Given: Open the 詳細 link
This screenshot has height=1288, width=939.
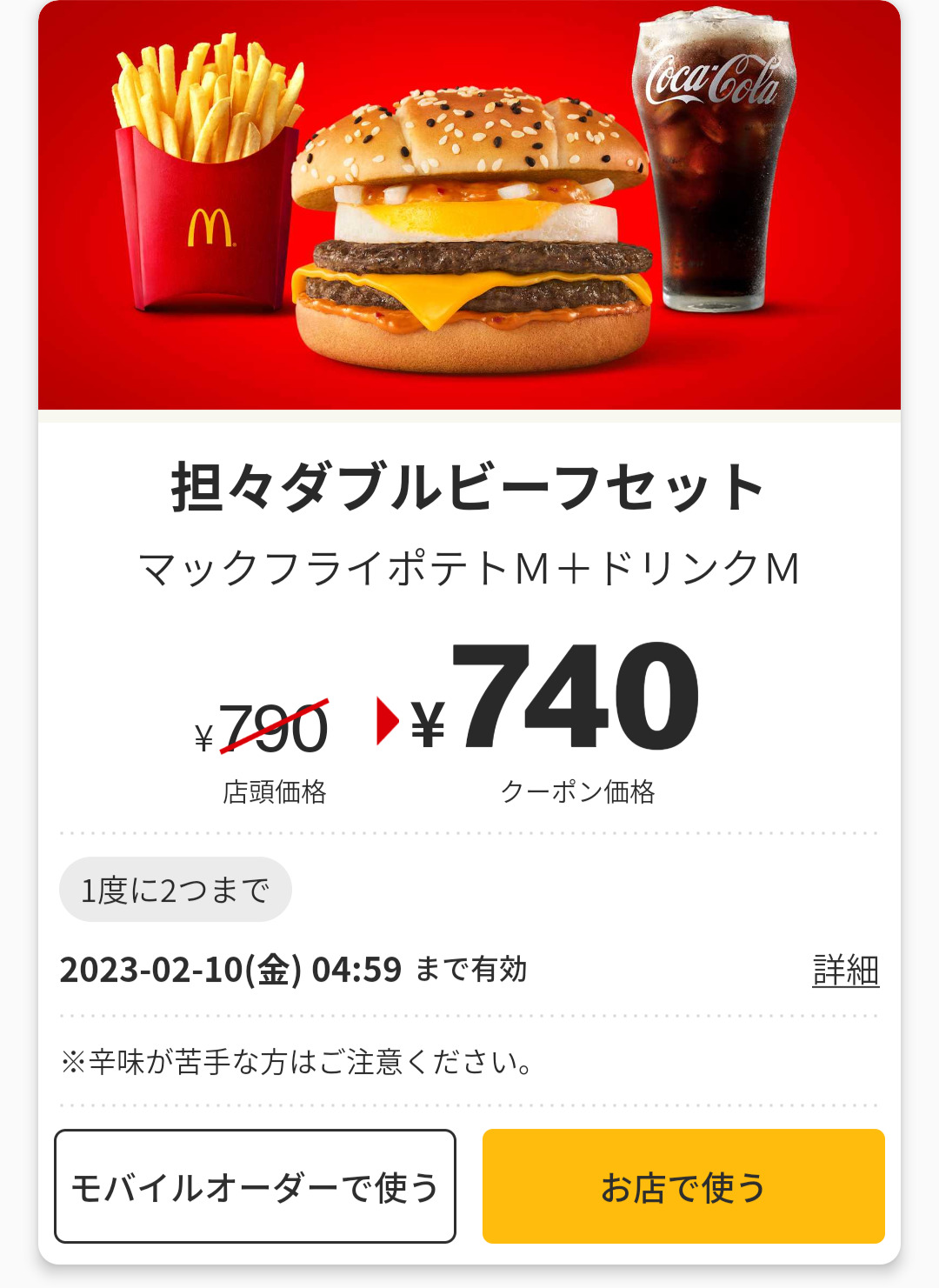Looking at the screenshot, I should 845,971.
